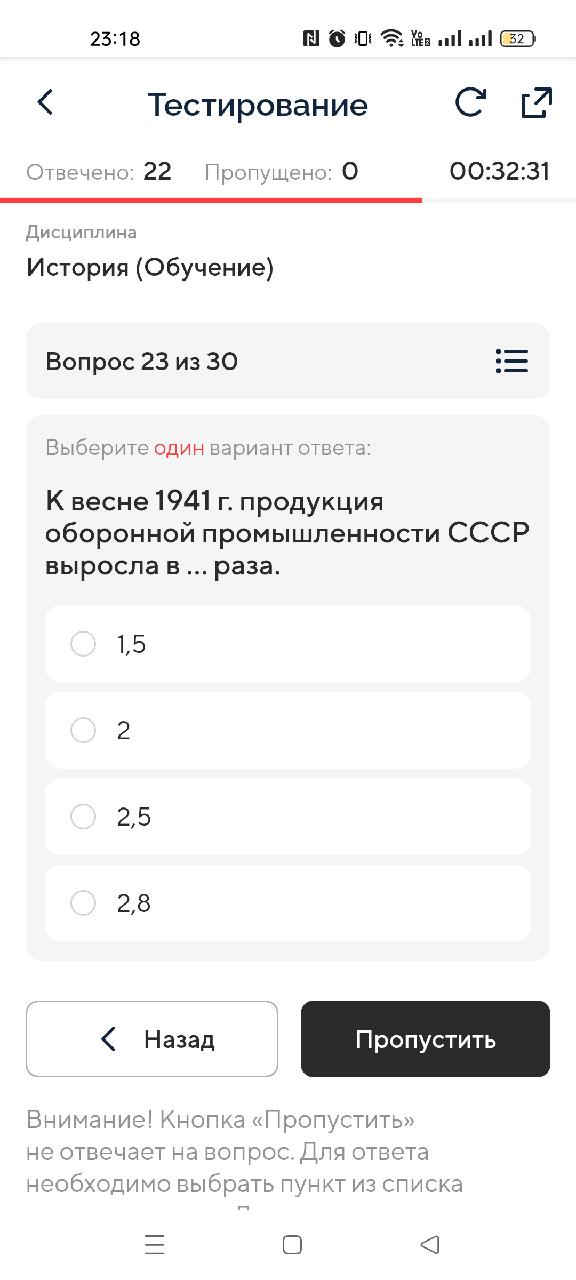576x1280 pixels.
Task: Mark 2,8 as the answer
Action: click(x=288, y=903)
